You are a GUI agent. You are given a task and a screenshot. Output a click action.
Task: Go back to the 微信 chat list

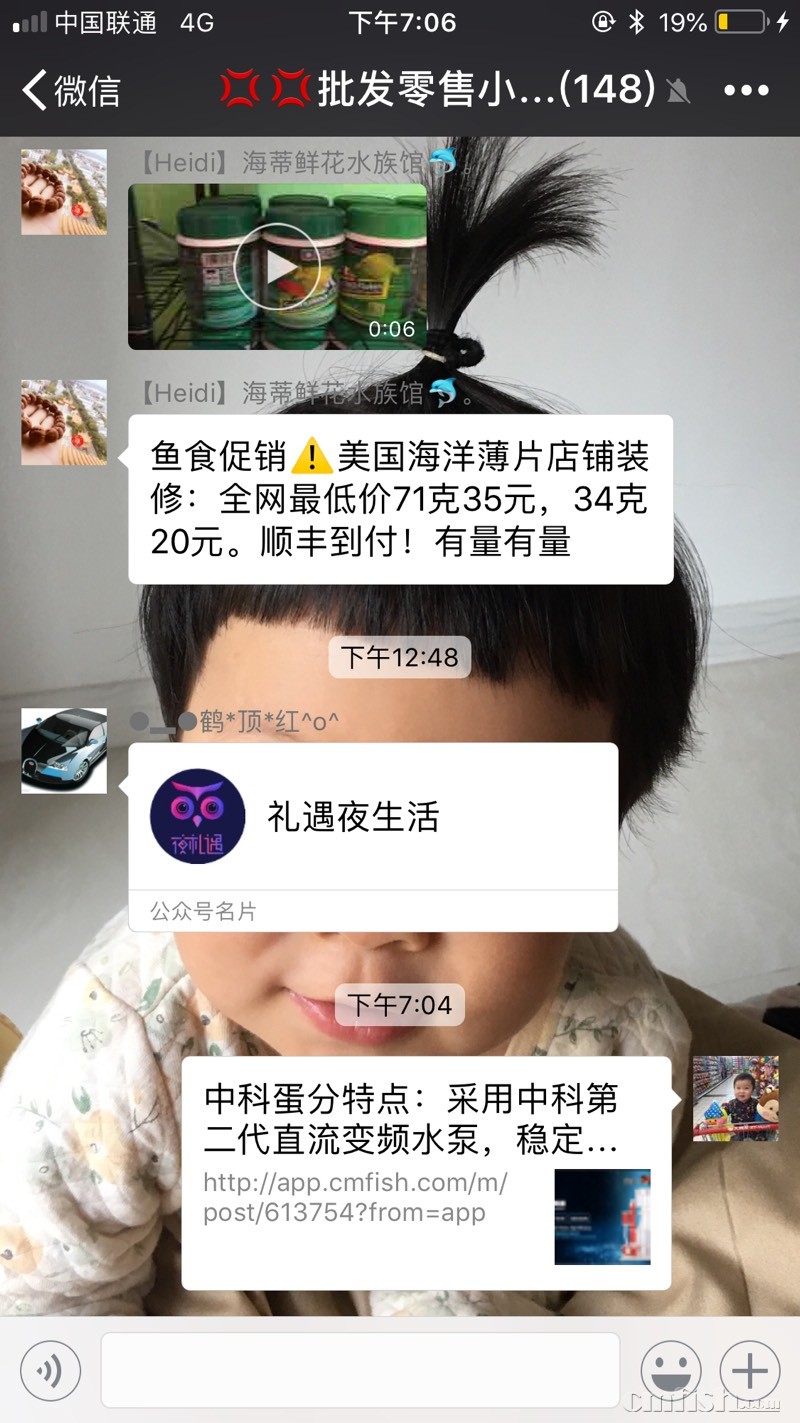tap(70, 91)
